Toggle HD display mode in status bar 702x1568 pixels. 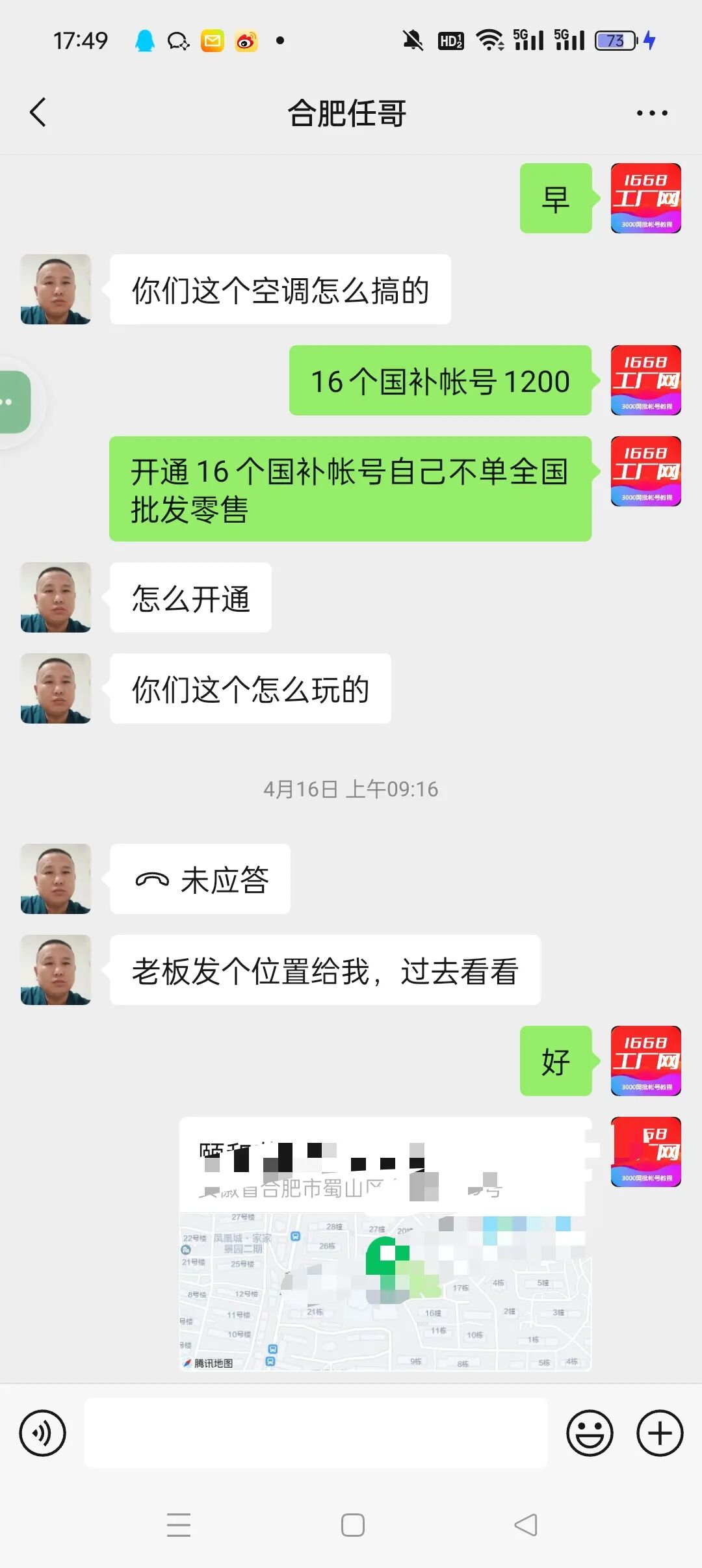(x=450, y=40)
